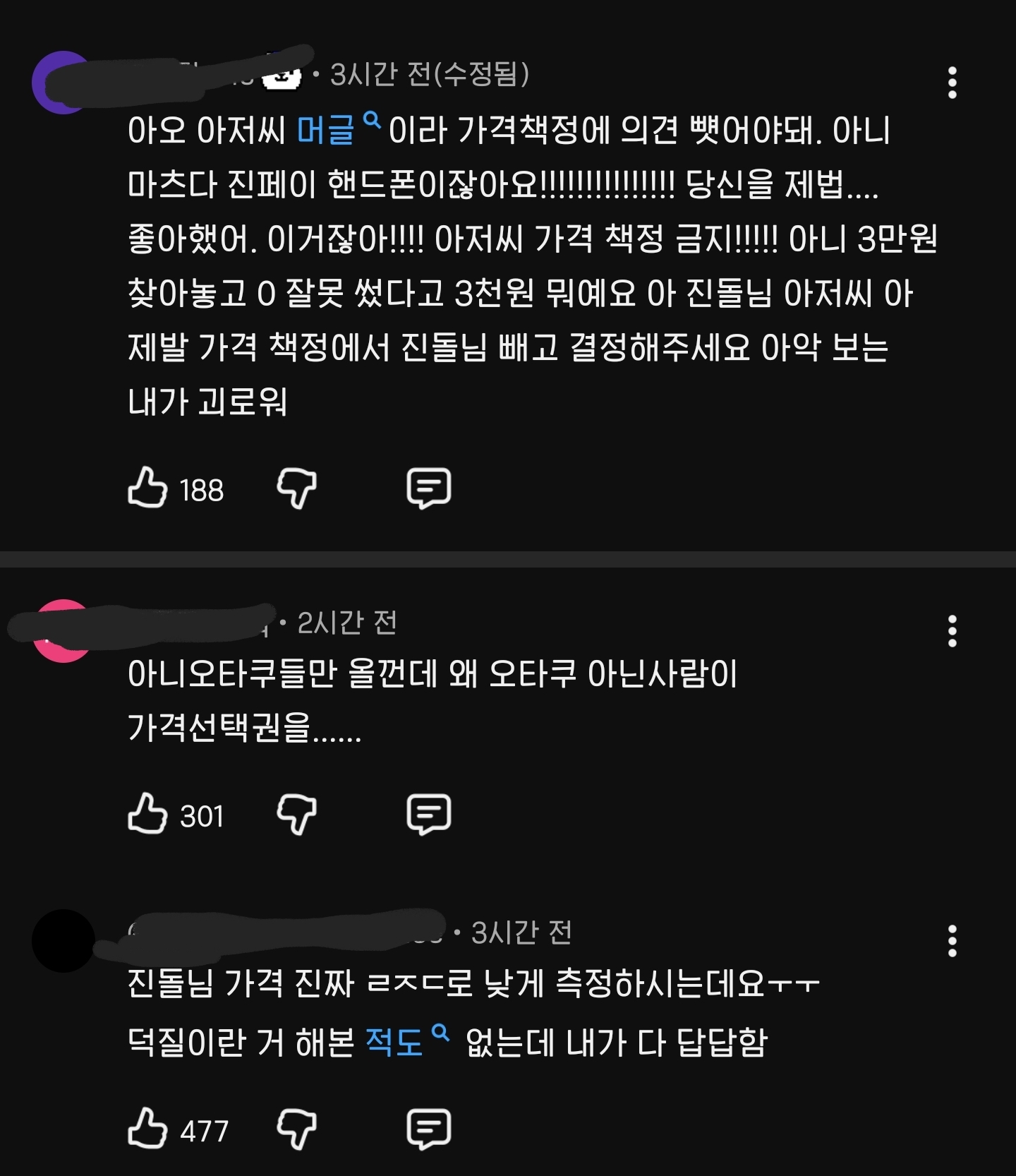The height and width of the screenshot is (1176, 1016).
Task: Open options menu for the second comment
Action: (x=953, y=628)
